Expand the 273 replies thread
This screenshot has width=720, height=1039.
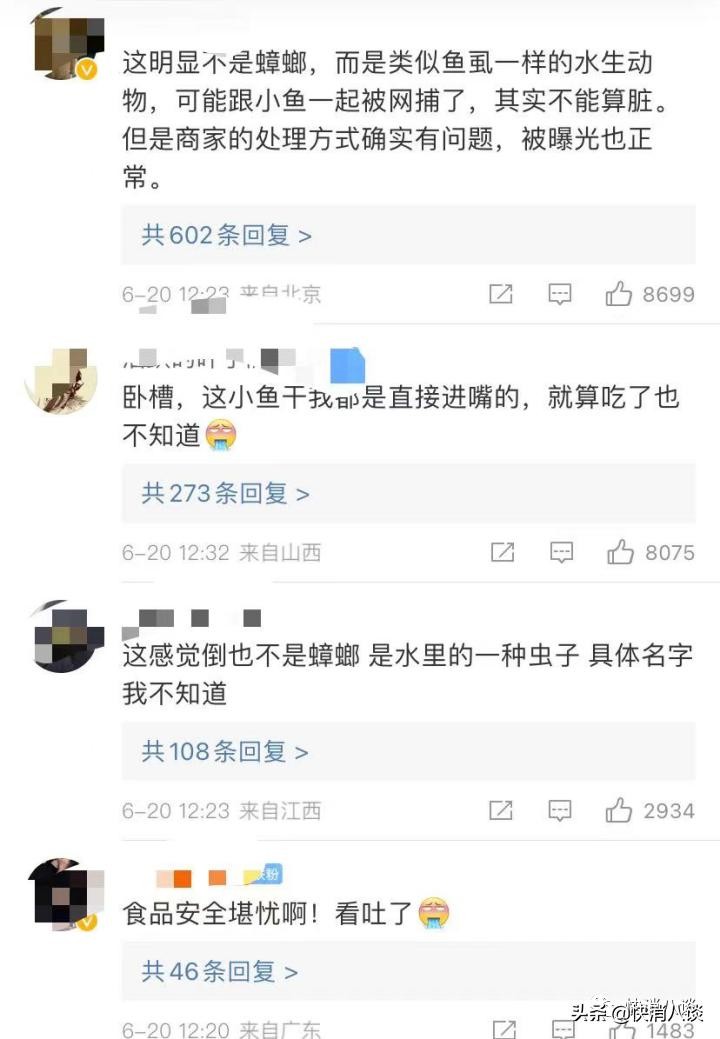226,493
